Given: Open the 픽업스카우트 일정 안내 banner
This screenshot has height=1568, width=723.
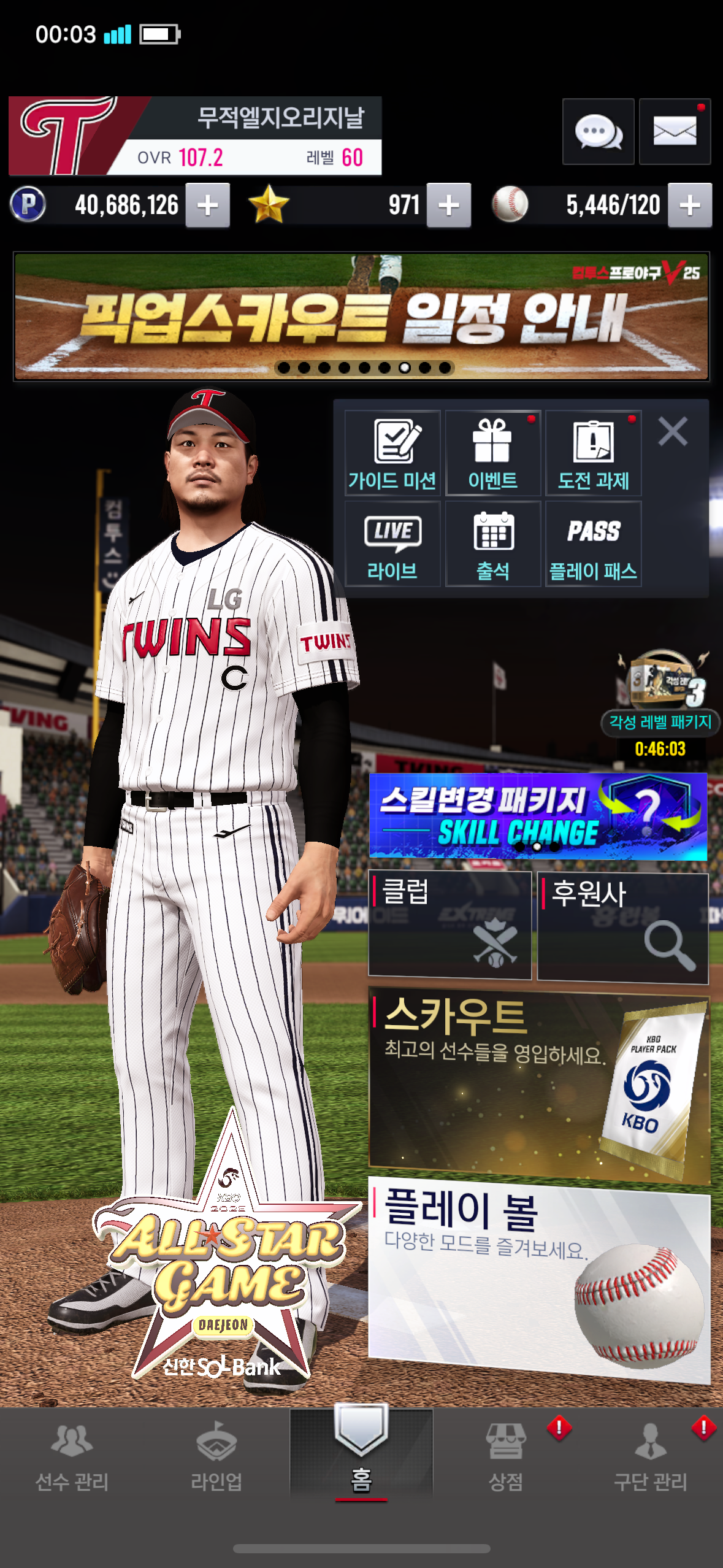Looking at the screenshot, I should 361,316.
